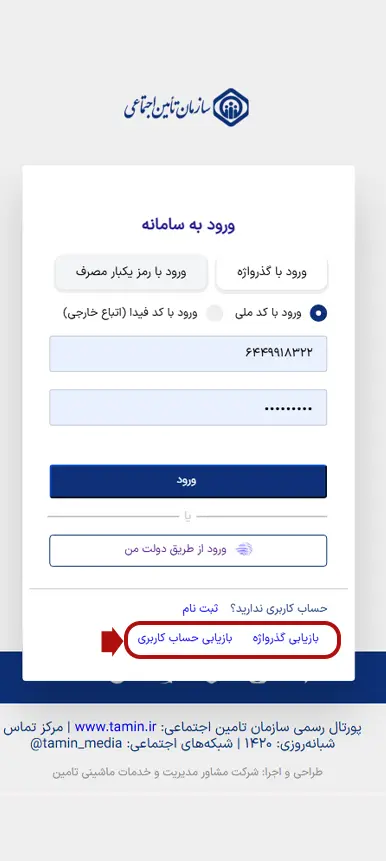Image resolution: width=386 pixels, height=861 pixels.
Task: Log in via ورود از طریق دولت من
Action: point(188,550)
